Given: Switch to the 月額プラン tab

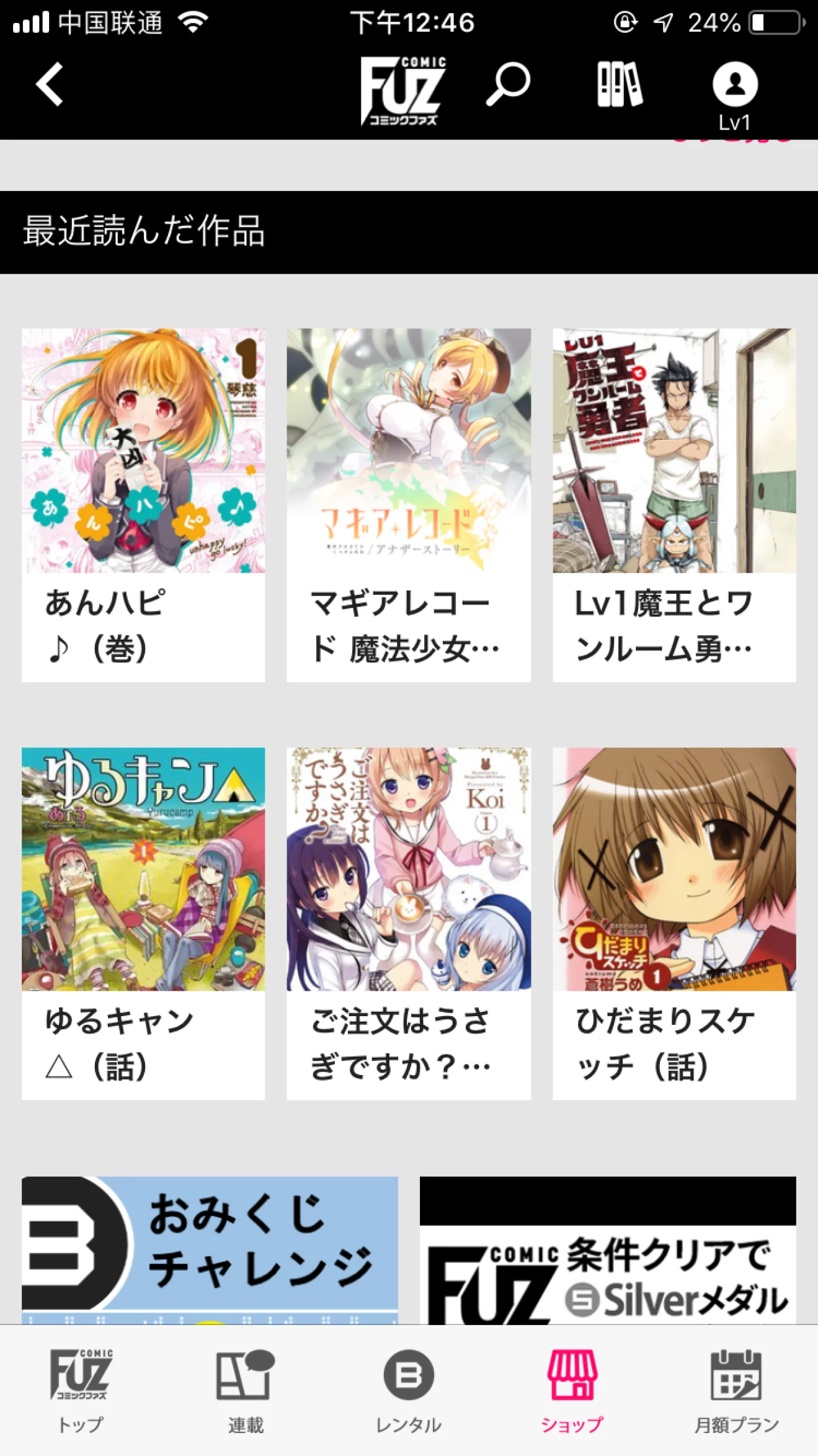Looking at the screenshot, I should [x=736, y=1393].
